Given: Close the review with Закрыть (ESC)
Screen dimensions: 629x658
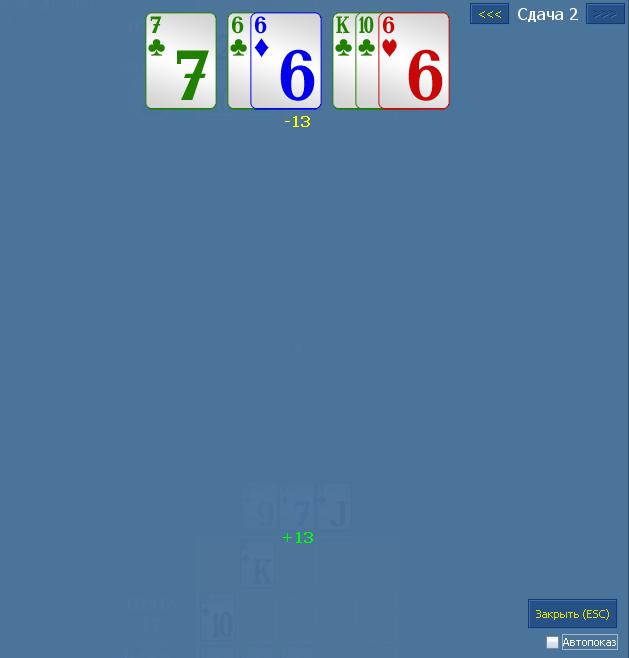Looking at the screenshot, I should pos(572,614).
